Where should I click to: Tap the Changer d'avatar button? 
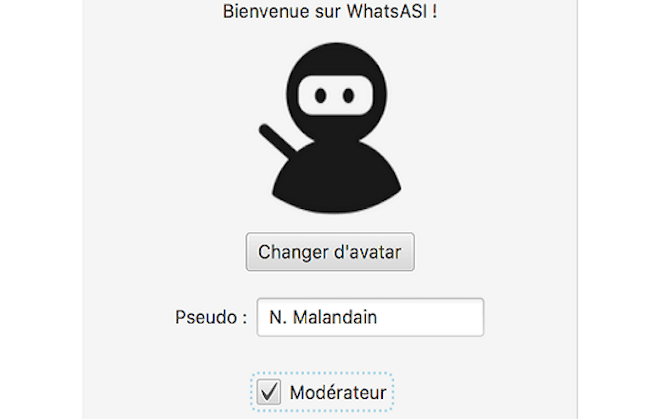pos(330,252)
